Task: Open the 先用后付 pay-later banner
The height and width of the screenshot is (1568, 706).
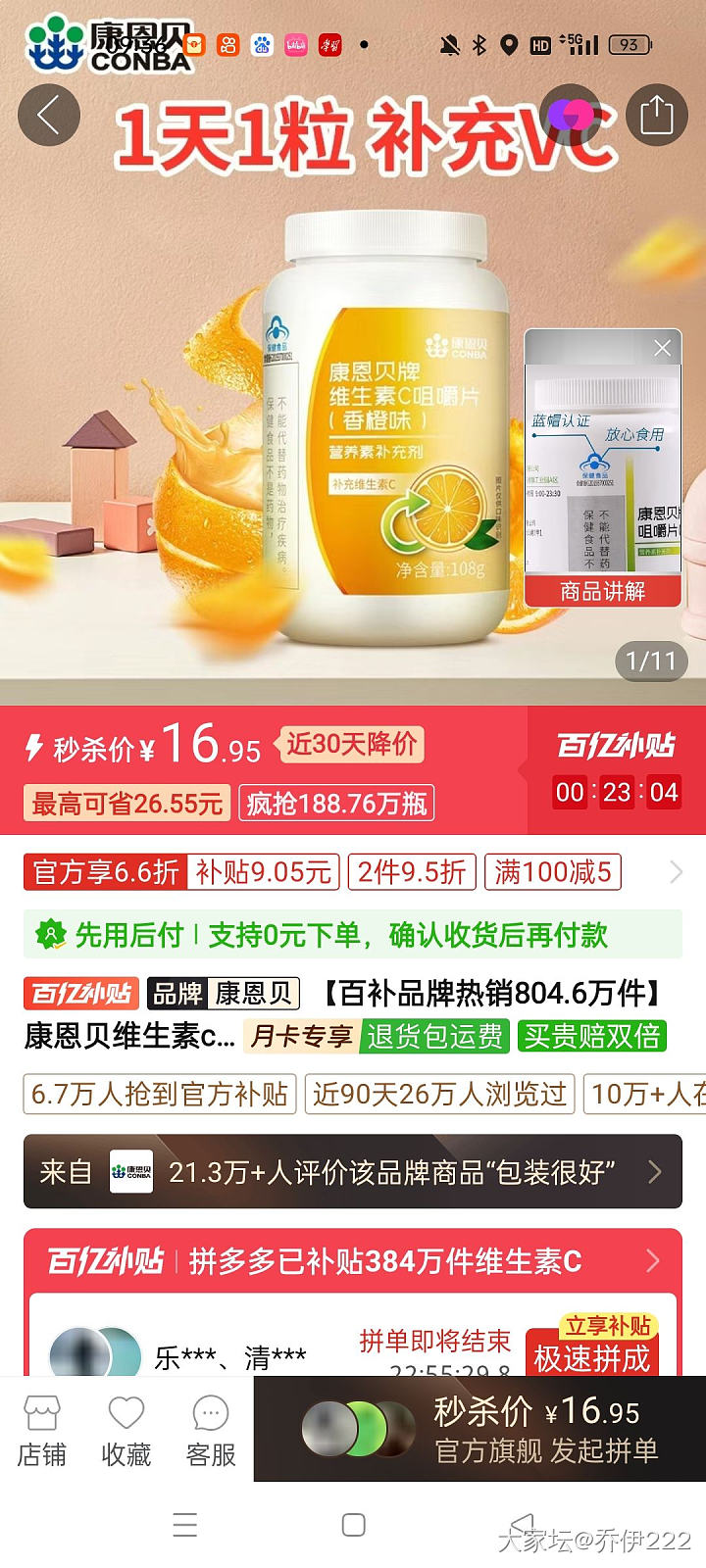Action: pos(352,935)
